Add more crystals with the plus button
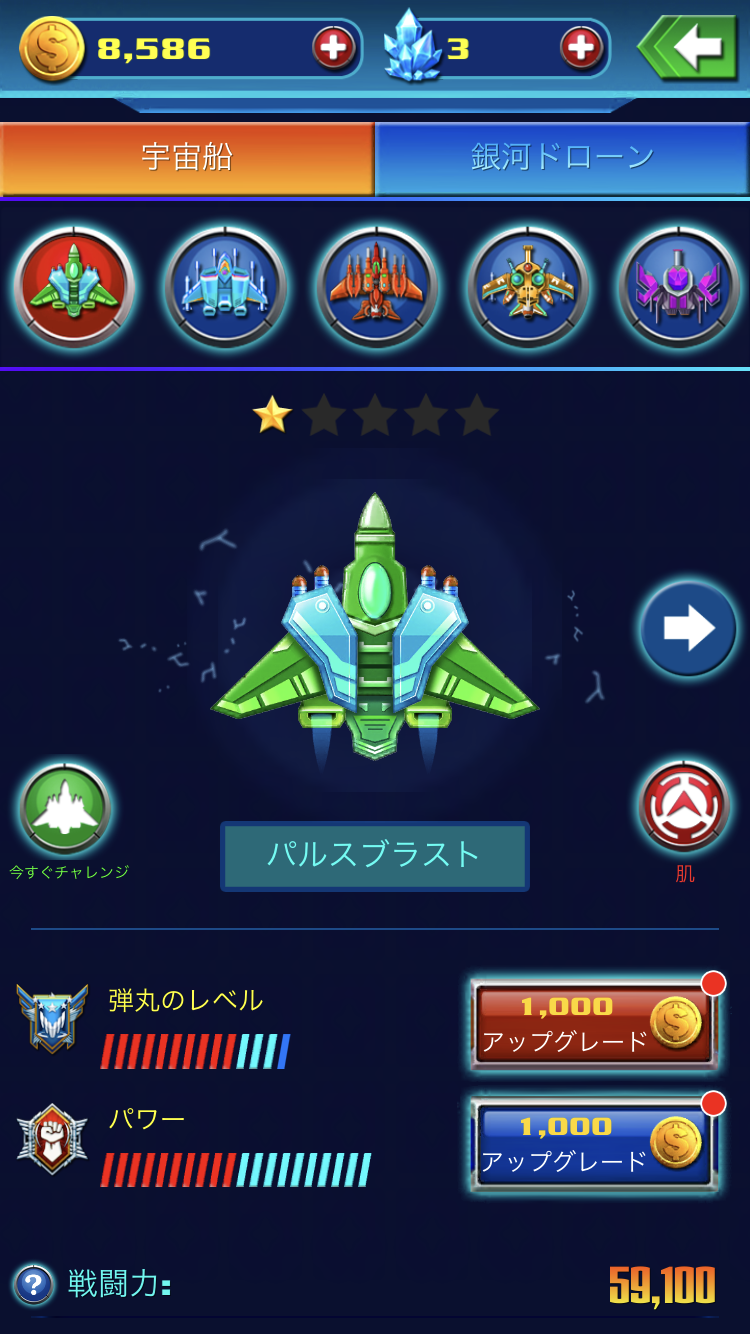This screenshot has height=1334, width=750. [x=581, y=47]
